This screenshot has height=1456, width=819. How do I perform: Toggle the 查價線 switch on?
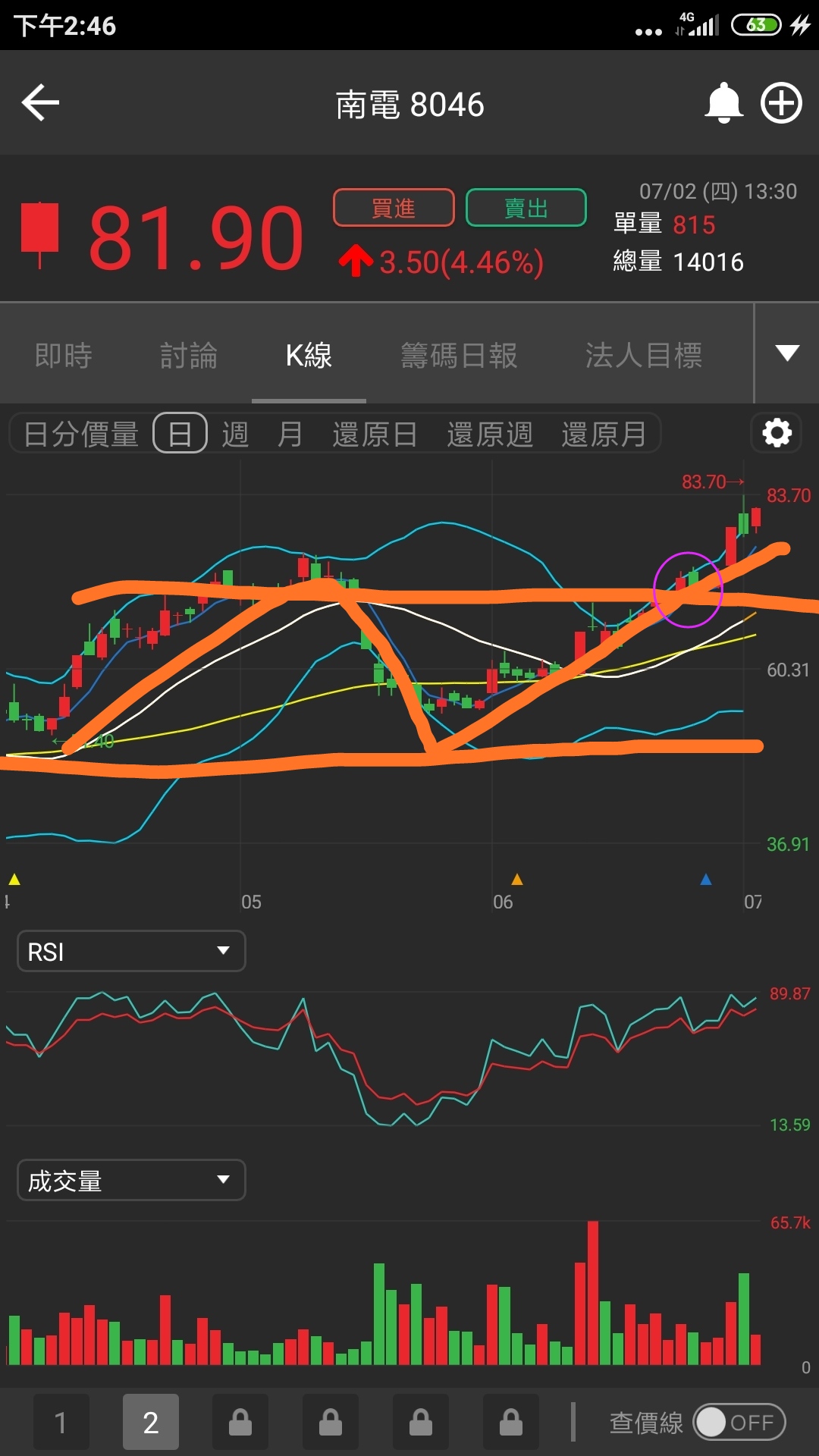pos(739,1422)
